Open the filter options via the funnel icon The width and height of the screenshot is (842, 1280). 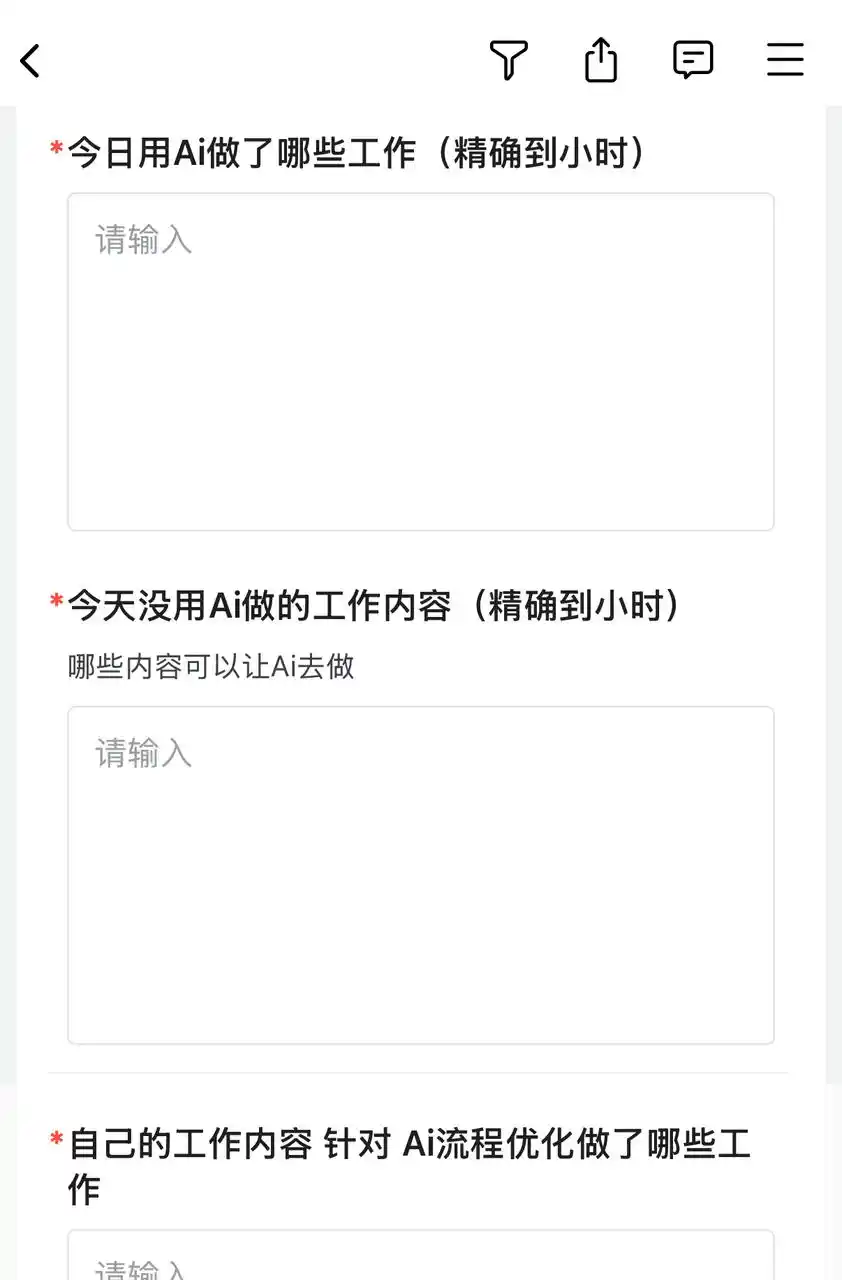pyautogui.click(x=509, y=60)
